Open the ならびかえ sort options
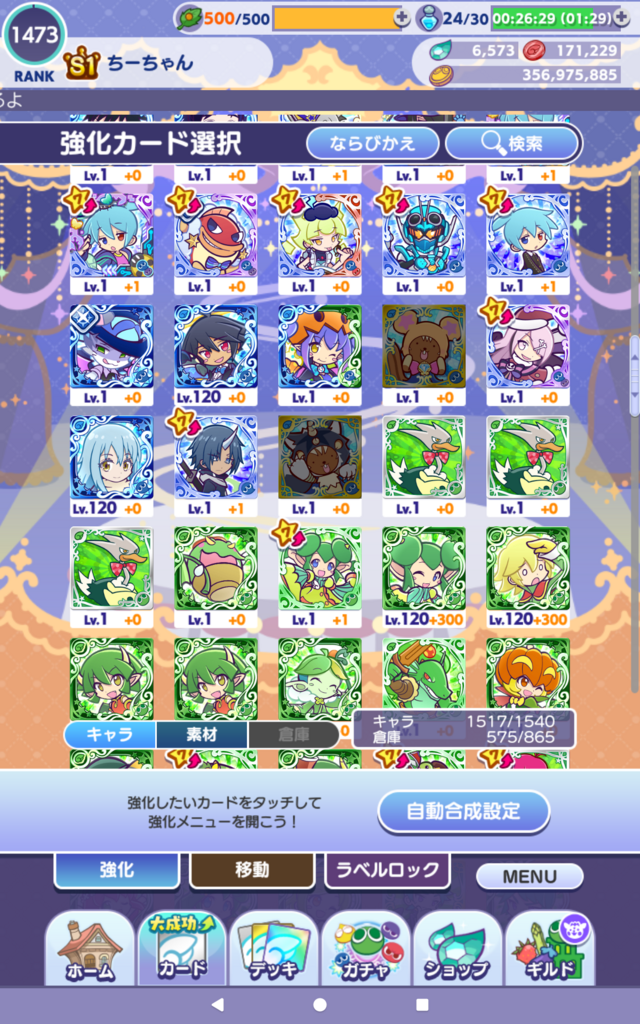Image resolution: width=640 pixels, height=1024 pixels. click(x=372, y=143)
